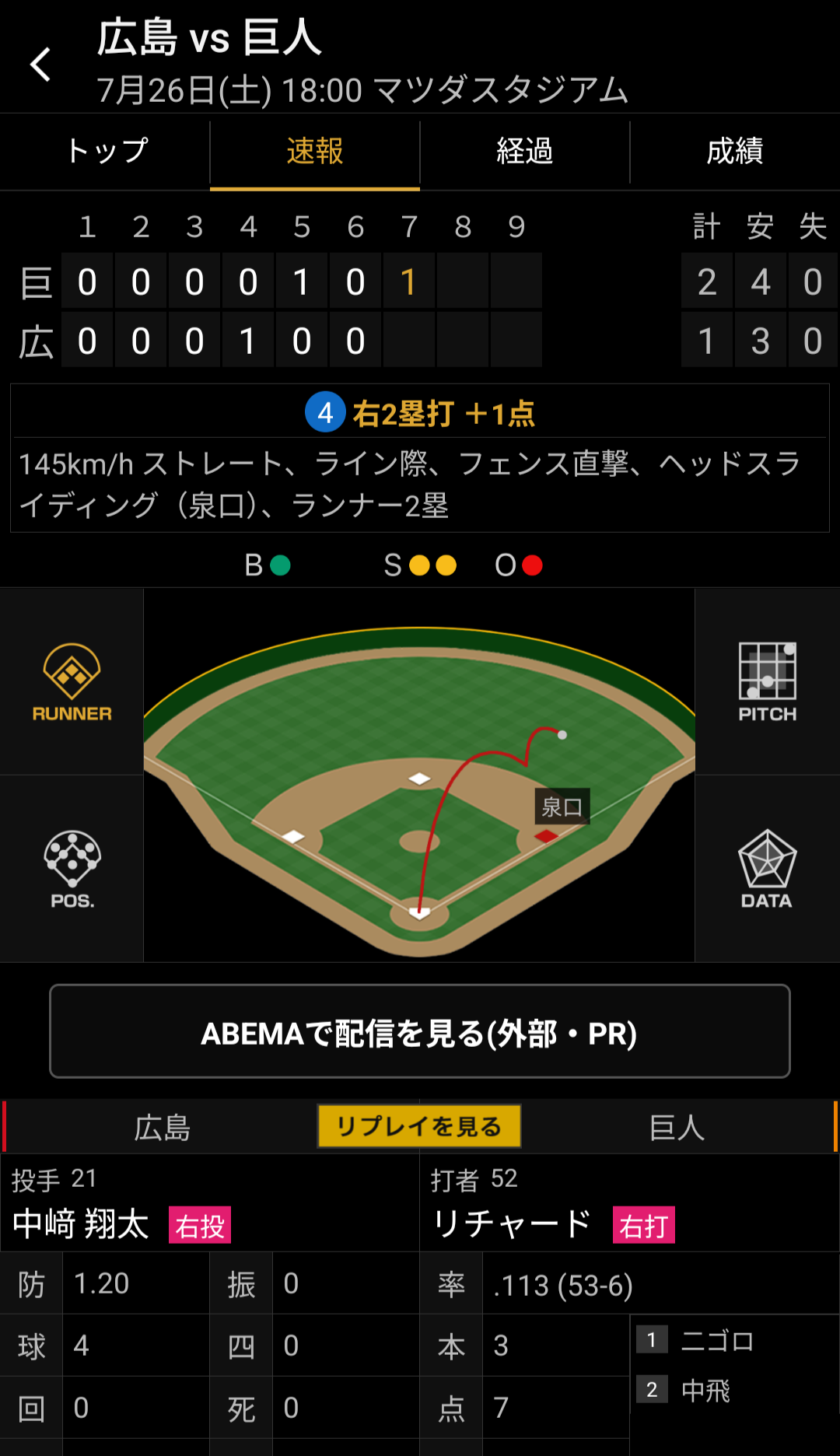
Task: Open the 経過 tab
Action: pyautogui.click(x=525, y=151)
